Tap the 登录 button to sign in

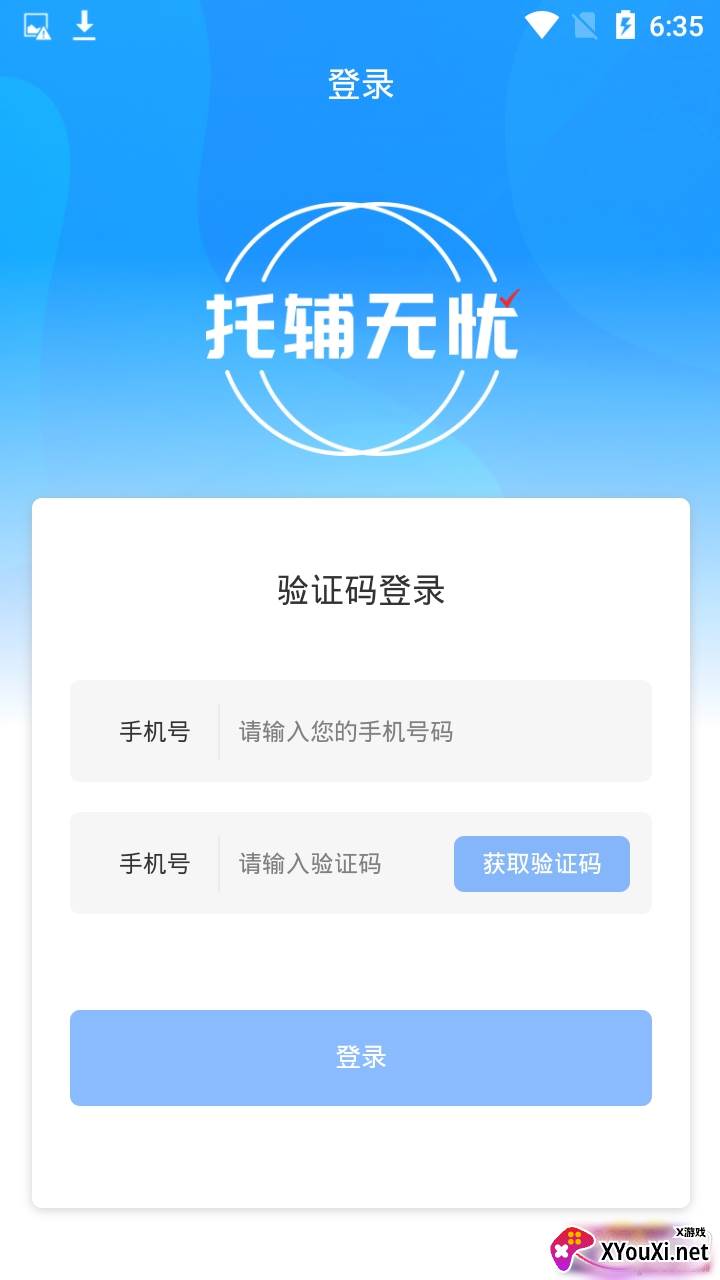click(x=360, y=1057)
